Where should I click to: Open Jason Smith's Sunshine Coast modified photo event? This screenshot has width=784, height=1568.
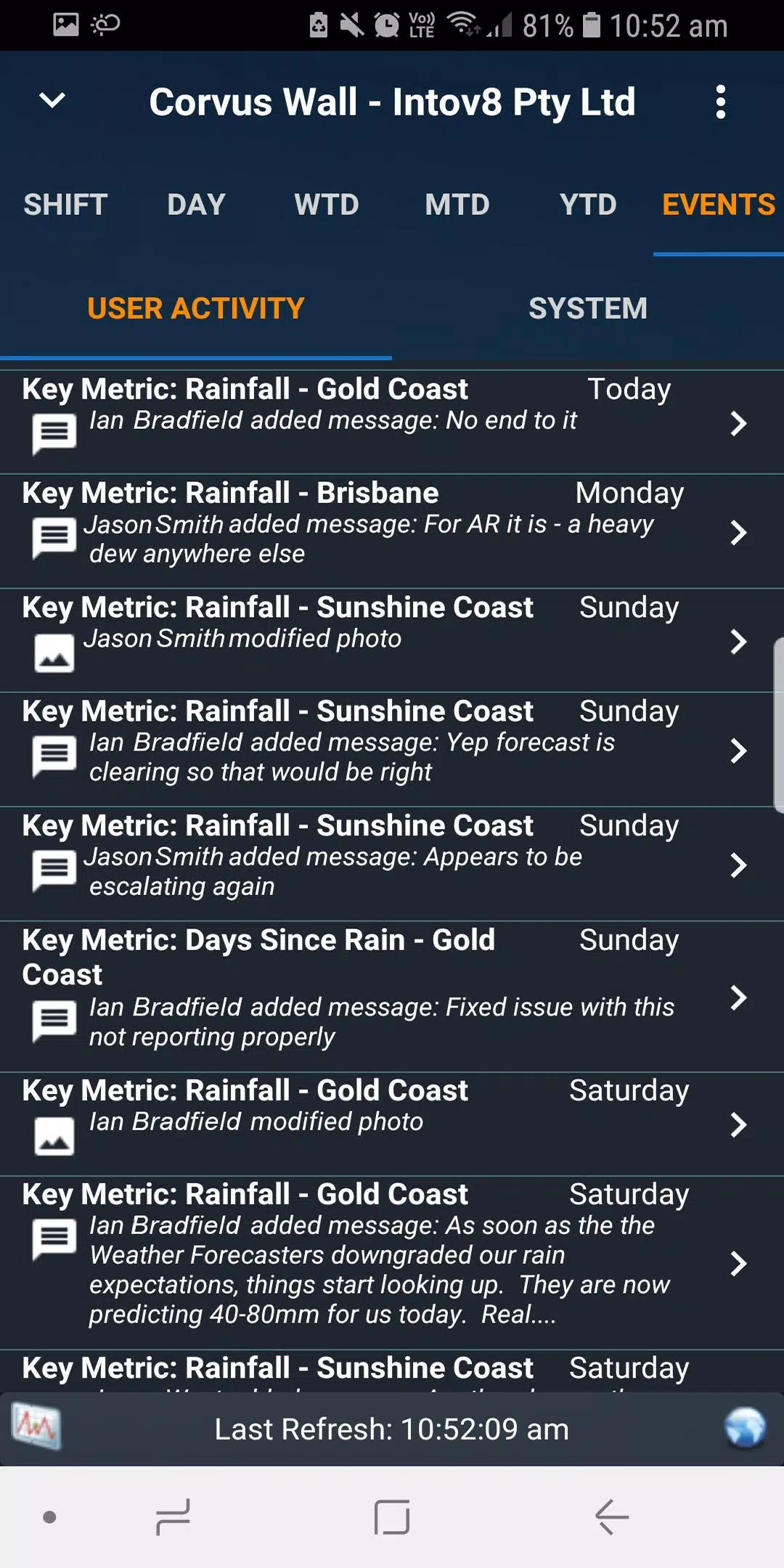click(x=392, y=640)
